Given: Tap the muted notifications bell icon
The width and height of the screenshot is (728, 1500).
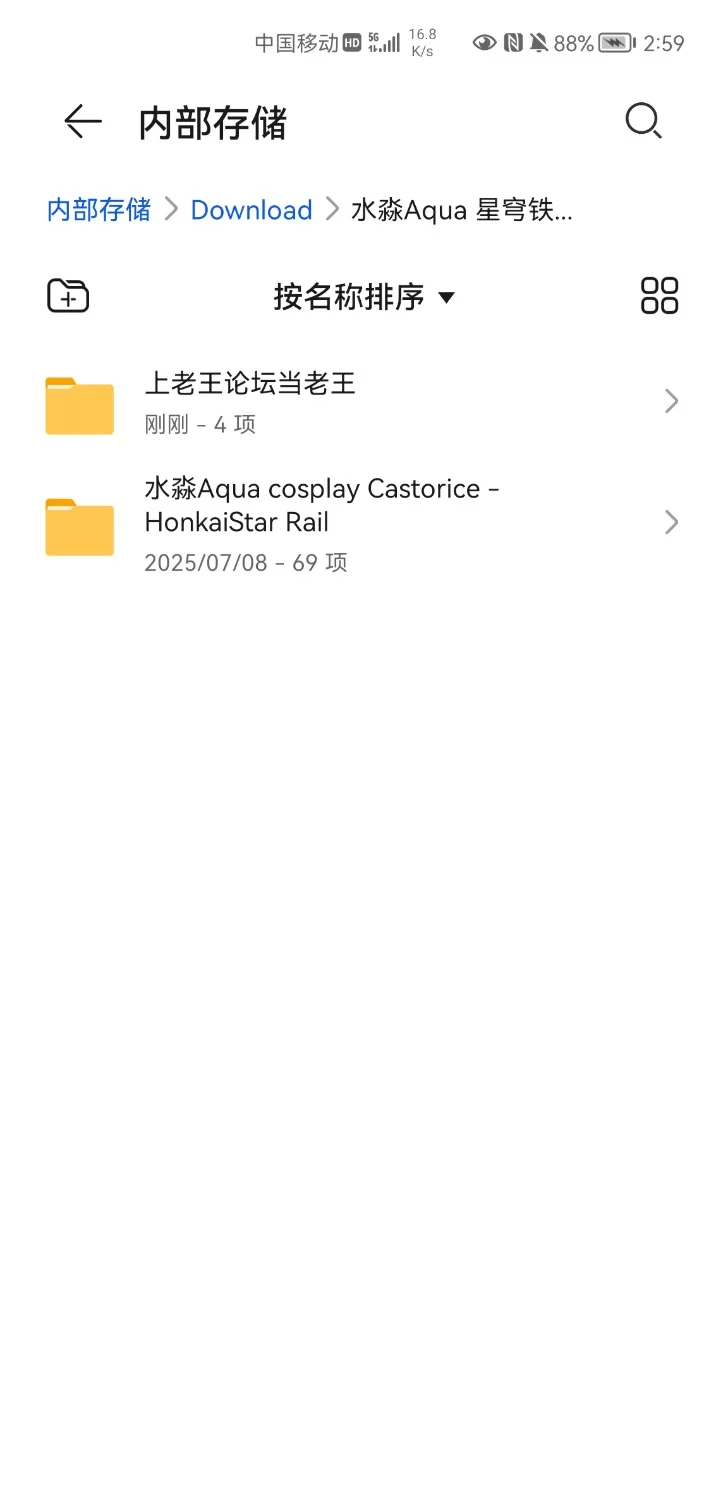Looking at the screenshot, I should pyautogui.click(x=537, y=42).
